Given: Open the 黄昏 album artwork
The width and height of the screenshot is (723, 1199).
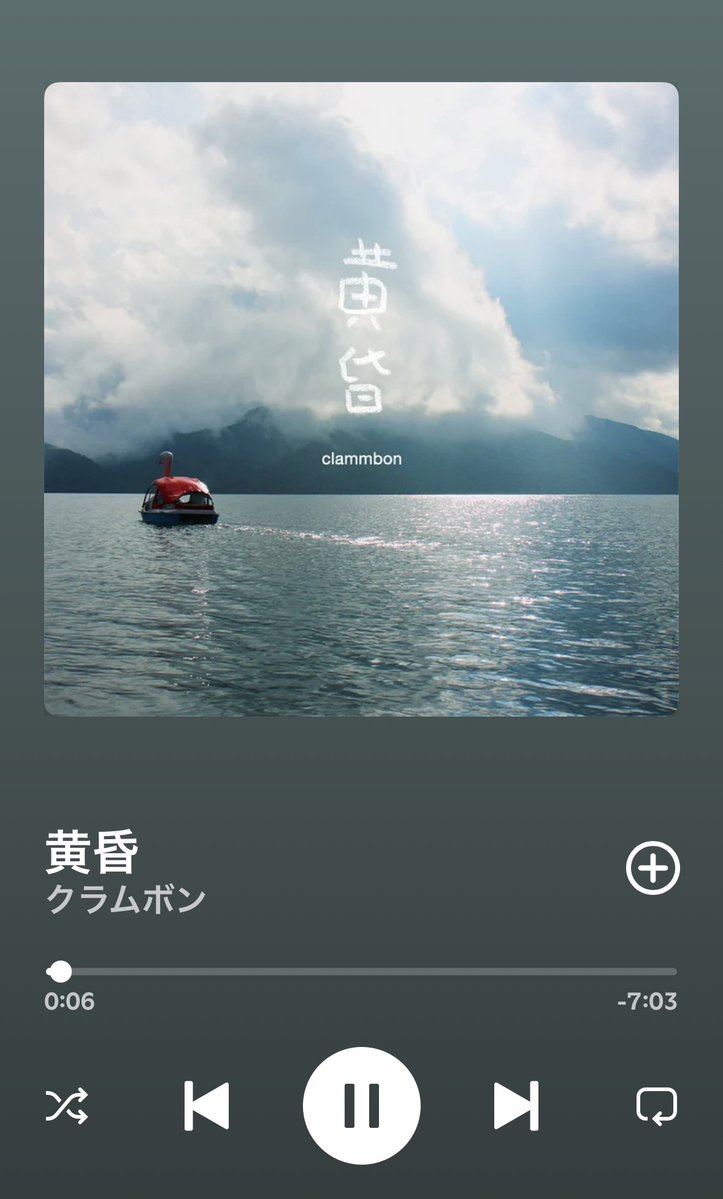Looking at the screenshot, I should [x=362, y=399].
